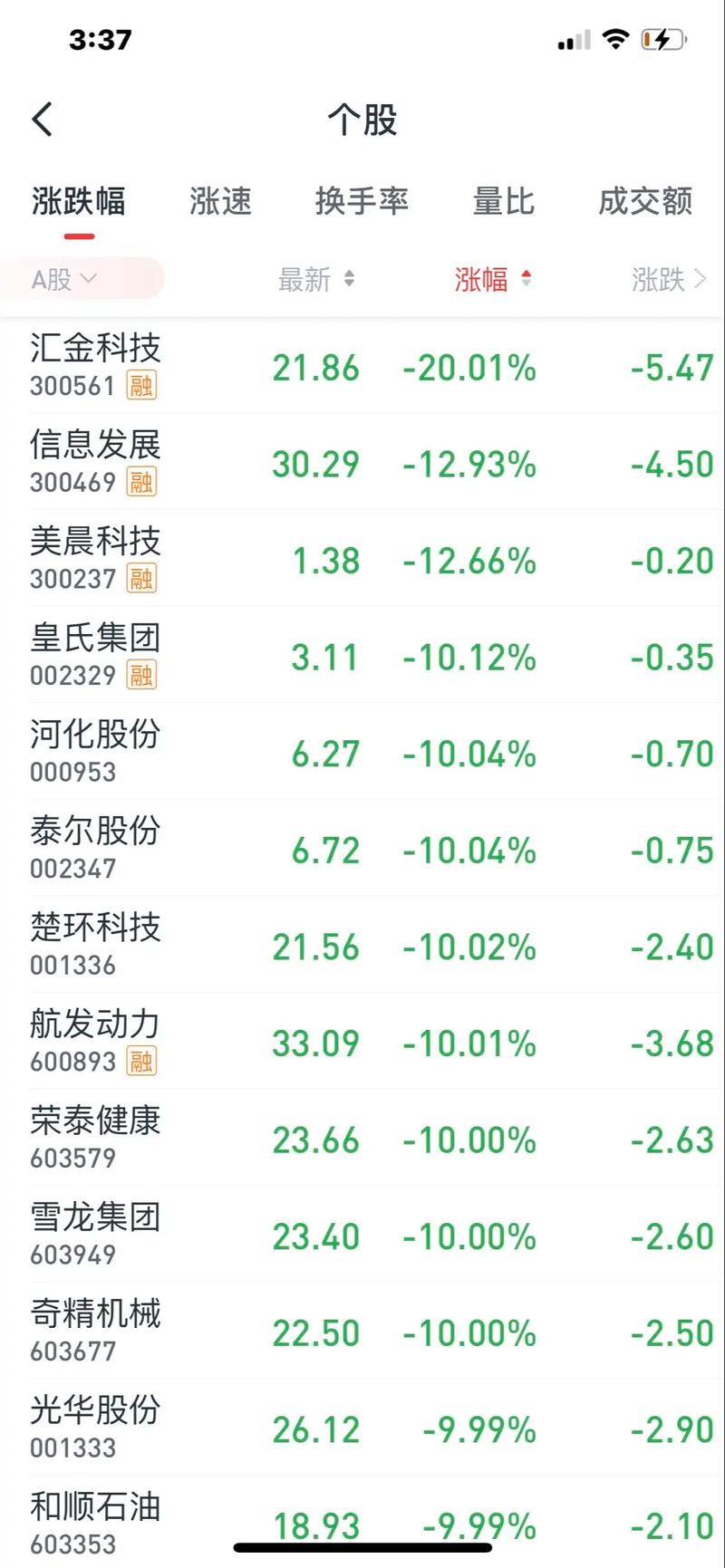Screen dimensions: 725x1568
Task: Tap the 融 badge next to 信息发展
Action: pyautogui.click(x=142, y=482)
